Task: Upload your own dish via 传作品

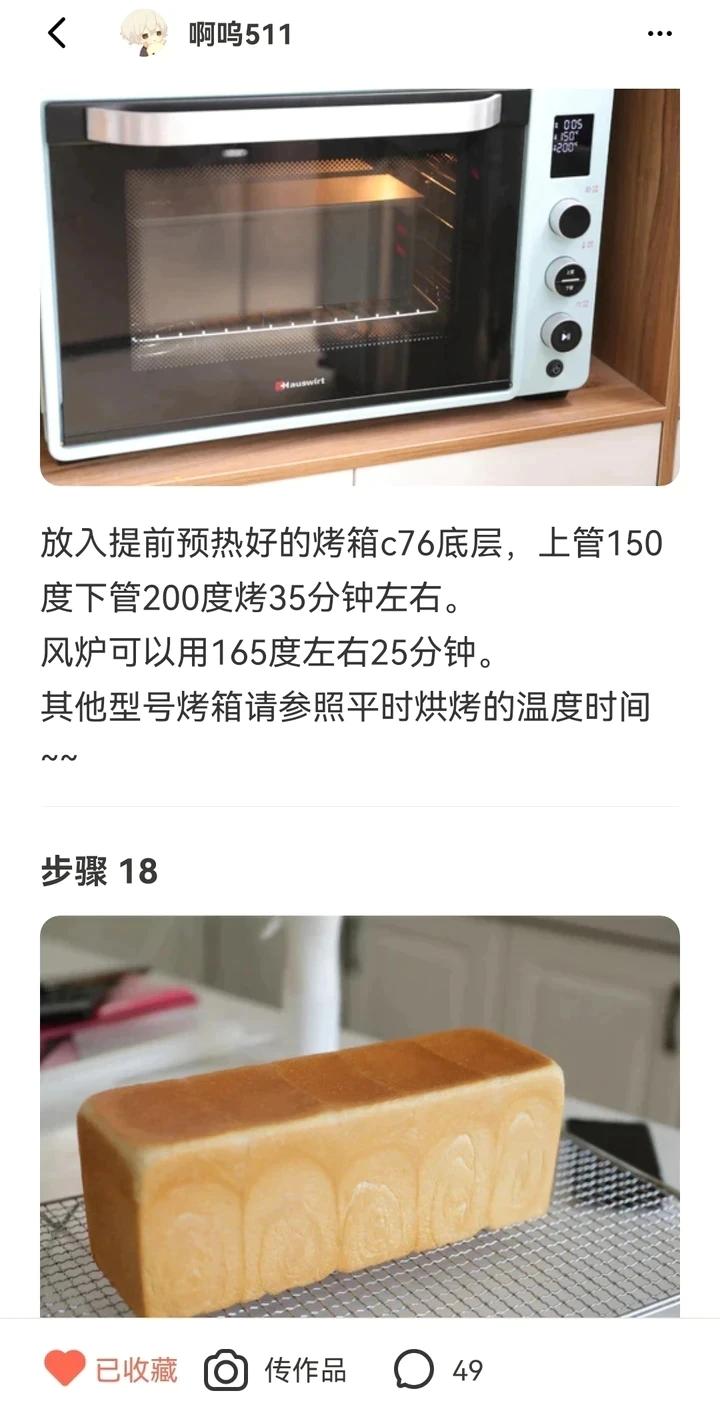Action: pos(276,1369)
